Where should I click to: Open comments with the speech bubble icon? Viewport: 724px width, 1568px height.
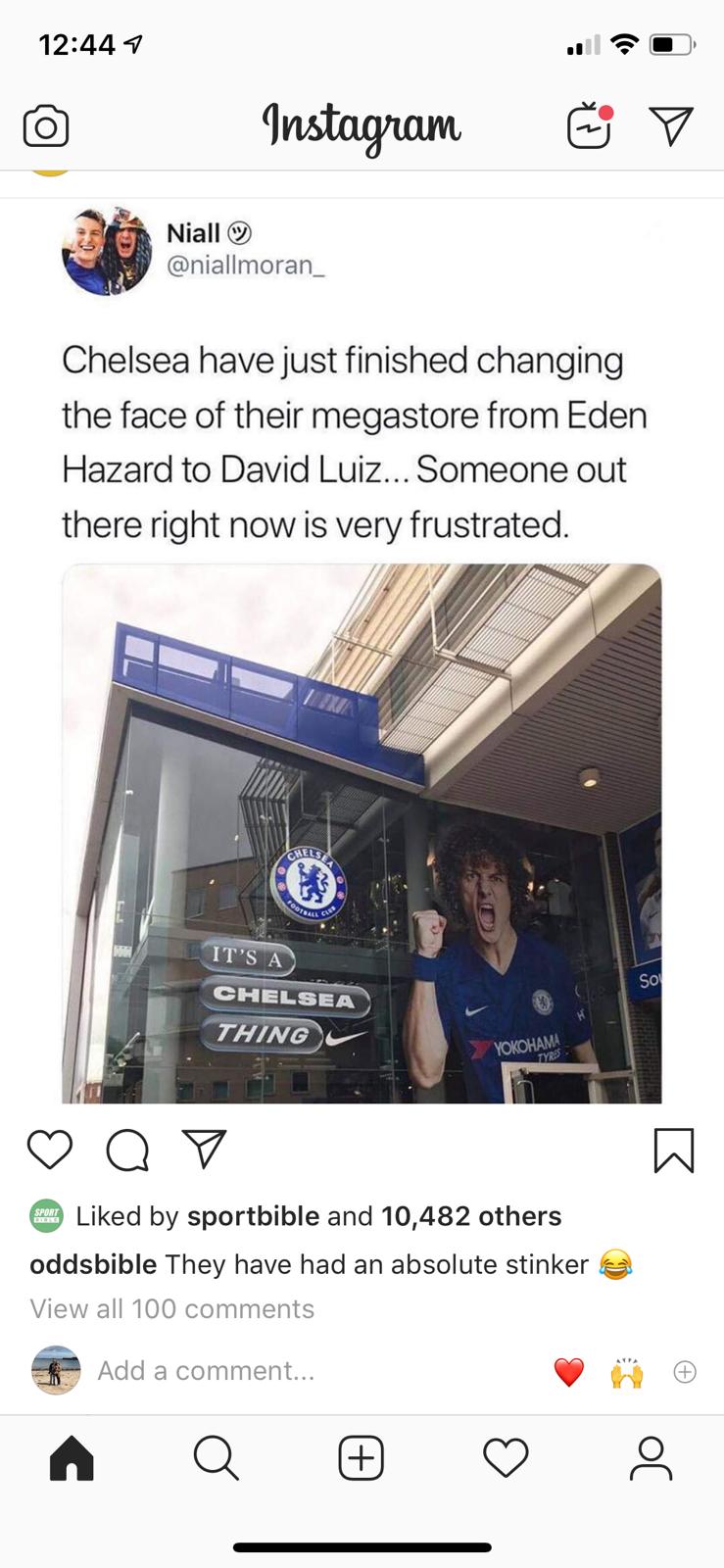click(x=127, y=1151)
